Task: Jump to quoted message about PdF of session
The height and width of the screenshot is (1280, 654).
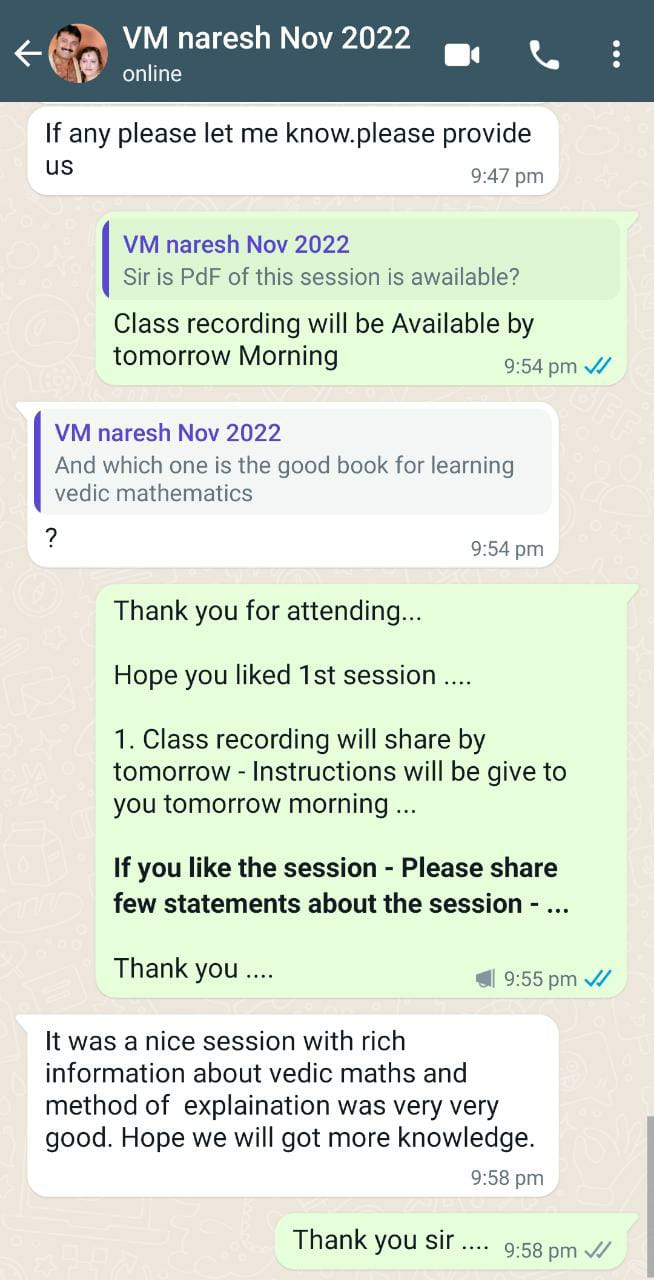Action: tap(361, 260)
